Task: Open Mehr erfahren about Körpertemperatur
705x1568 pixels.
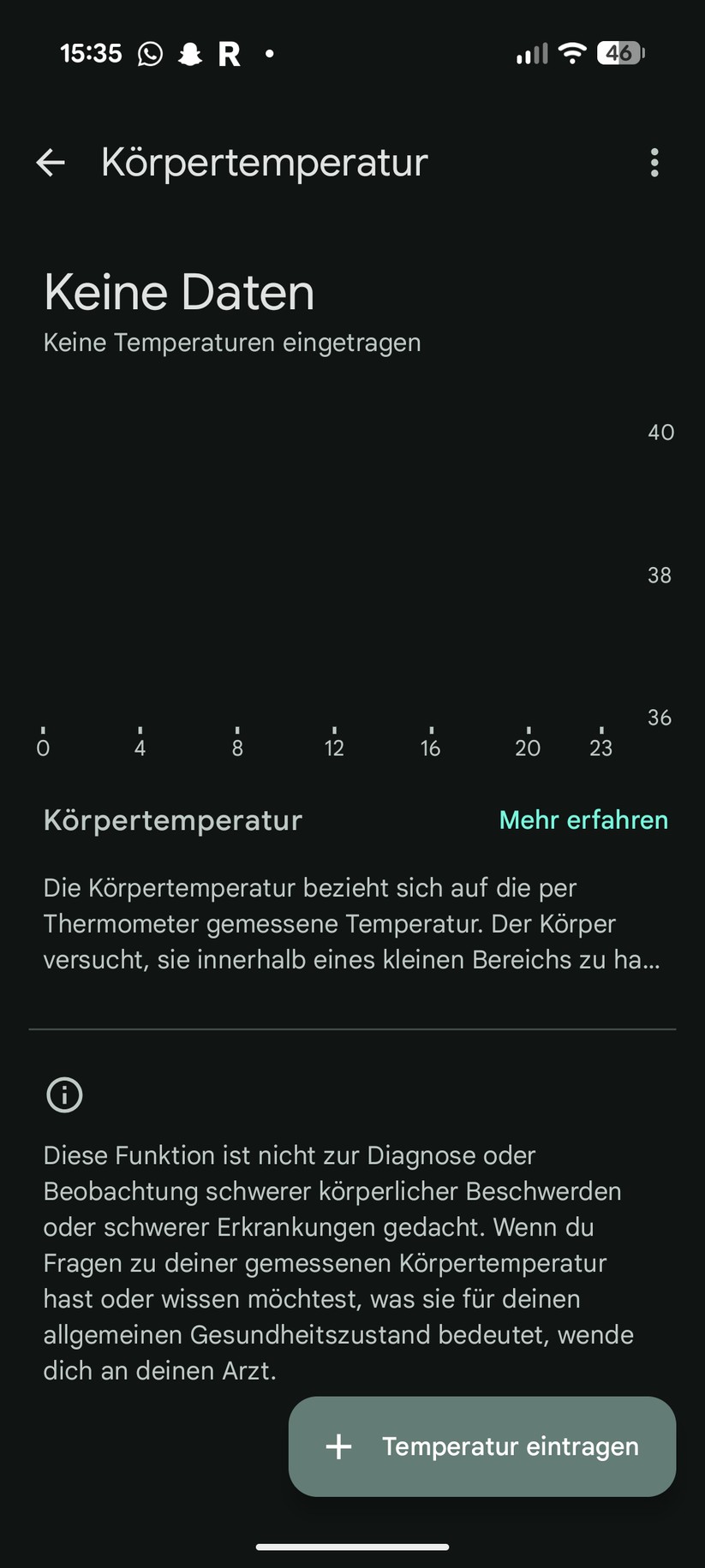Action: tap(583, 820)
